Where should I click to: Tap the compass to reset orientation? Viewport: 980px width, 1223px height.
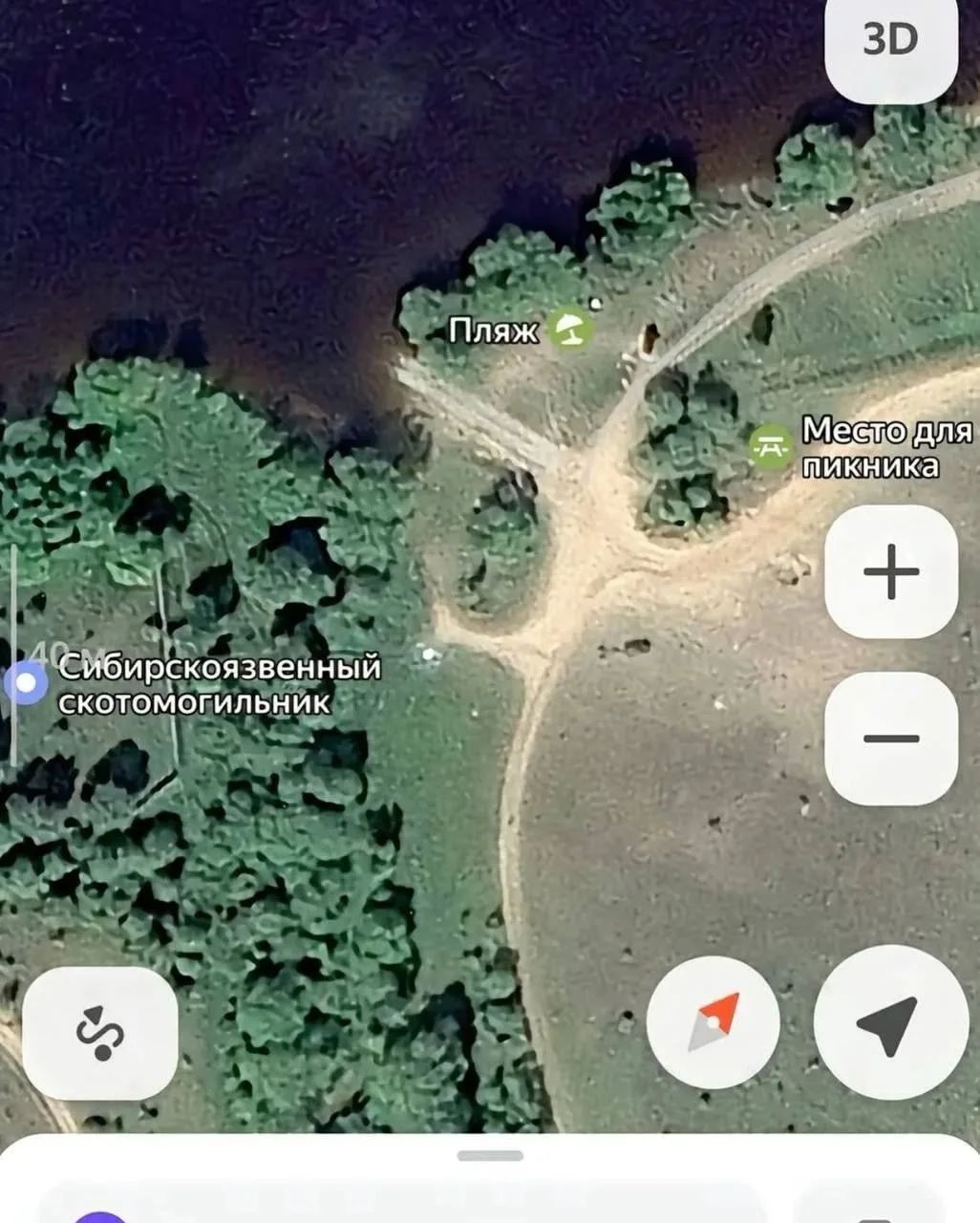click(713, 1022)
